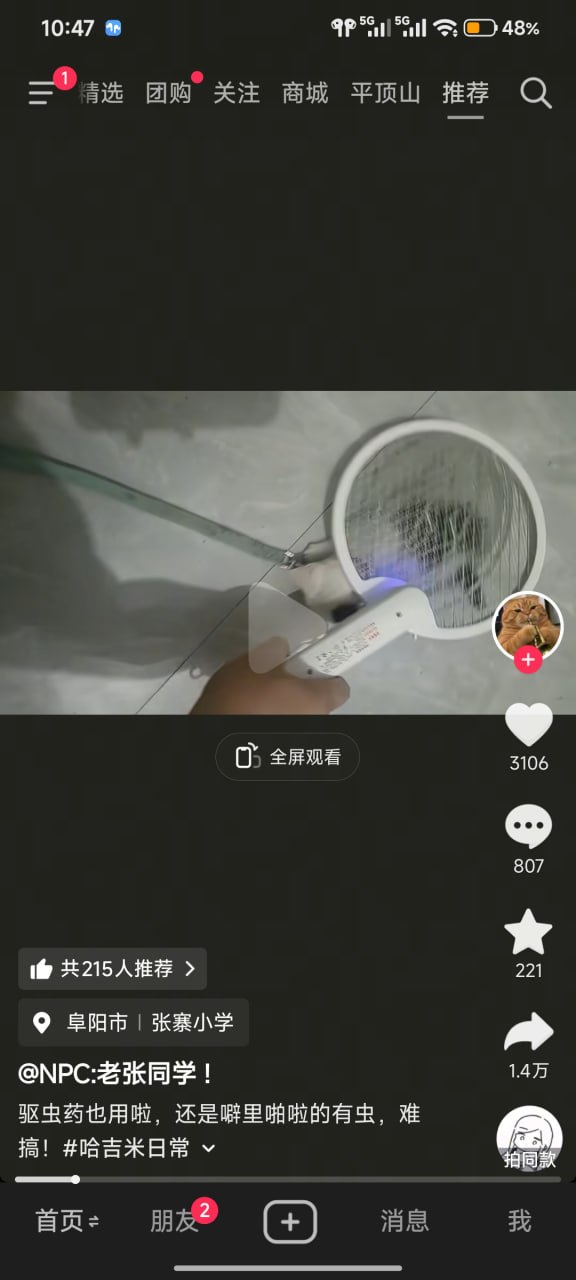Follow the author via avatar plus
Viewport: 576px width, 1280px height.
(x=528, y=660)
